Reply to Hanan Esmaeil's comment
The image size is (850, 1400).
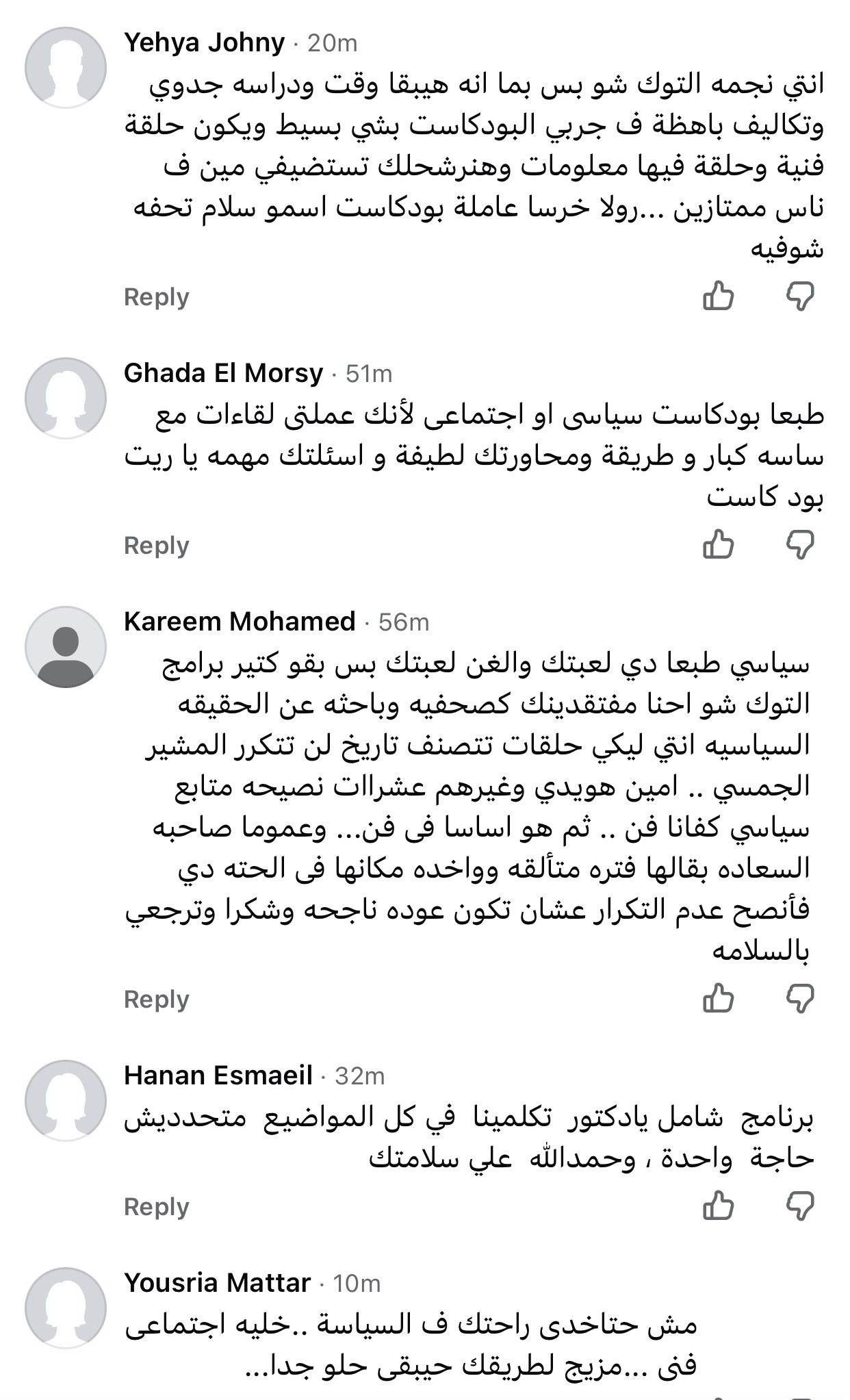pyautogui.click(x=156, y=1207)
